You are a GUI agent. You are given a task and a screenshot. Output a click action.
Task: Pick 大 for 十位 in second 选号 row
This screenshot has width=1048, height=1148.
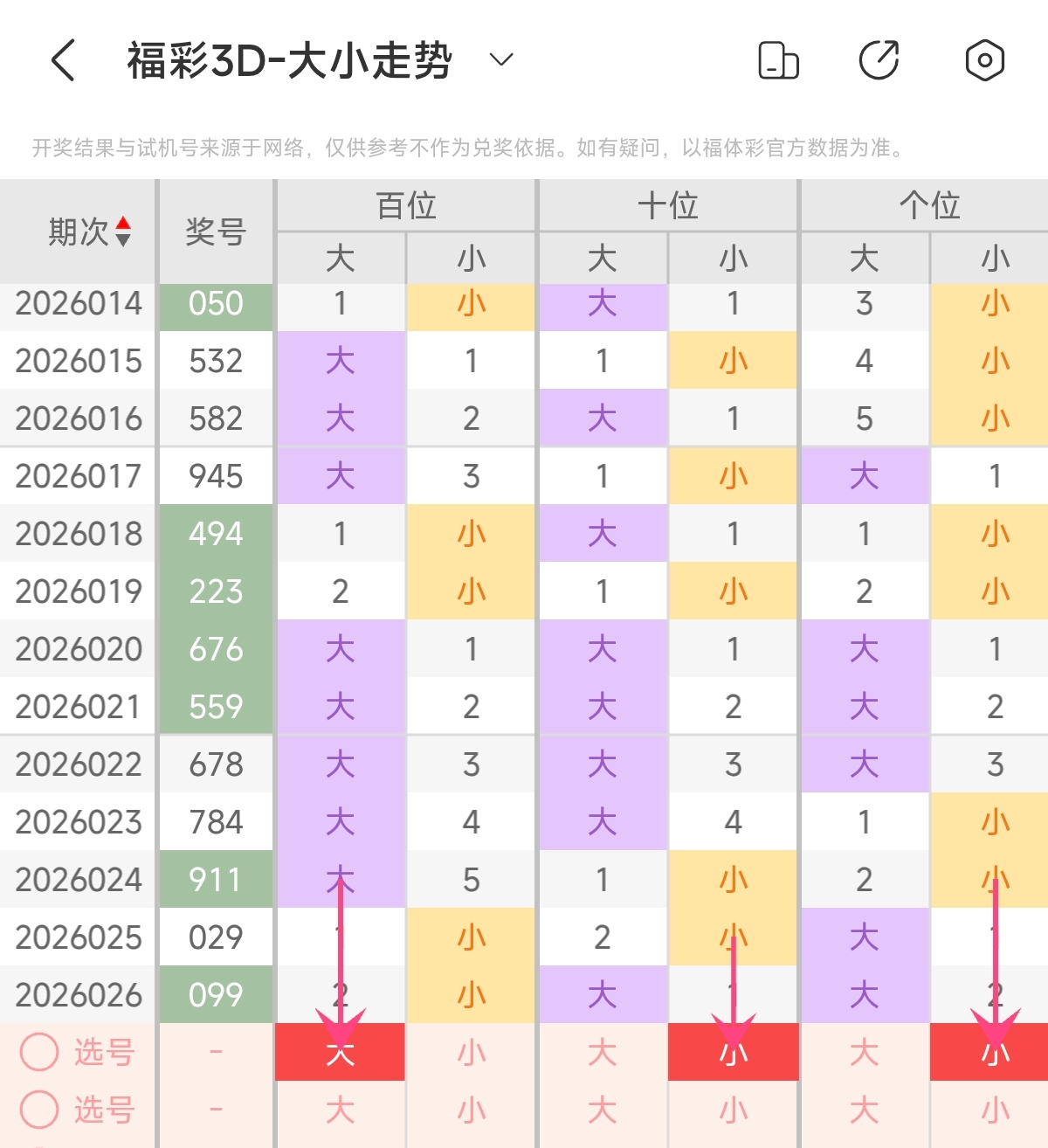pyautogui.click(x=602, y=1110)
